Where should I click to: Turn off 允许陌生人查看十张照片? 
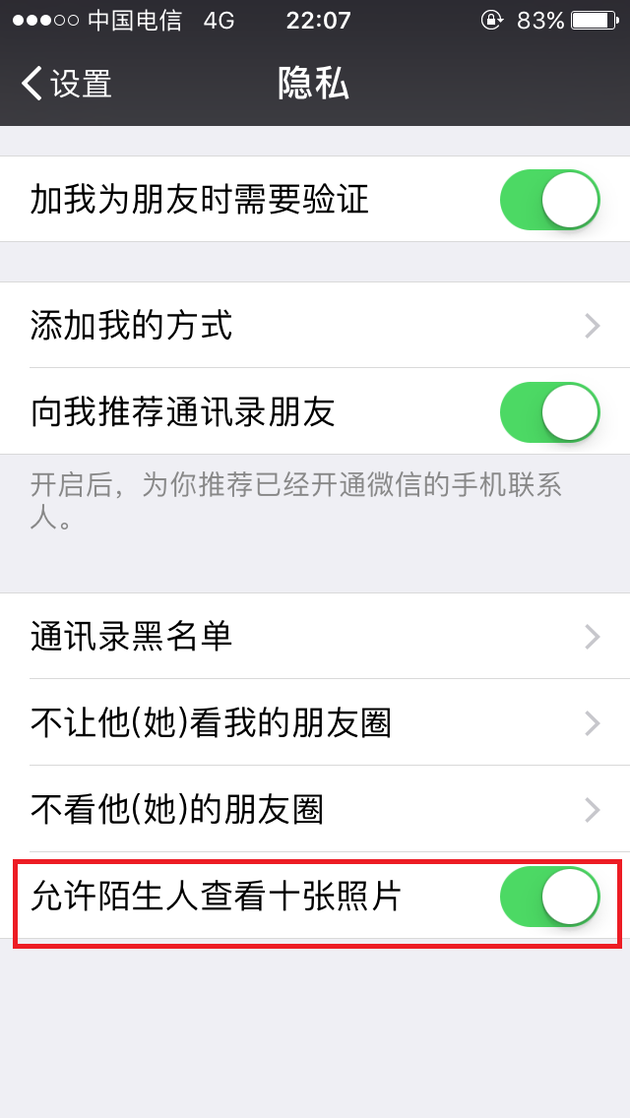point(549,896)
